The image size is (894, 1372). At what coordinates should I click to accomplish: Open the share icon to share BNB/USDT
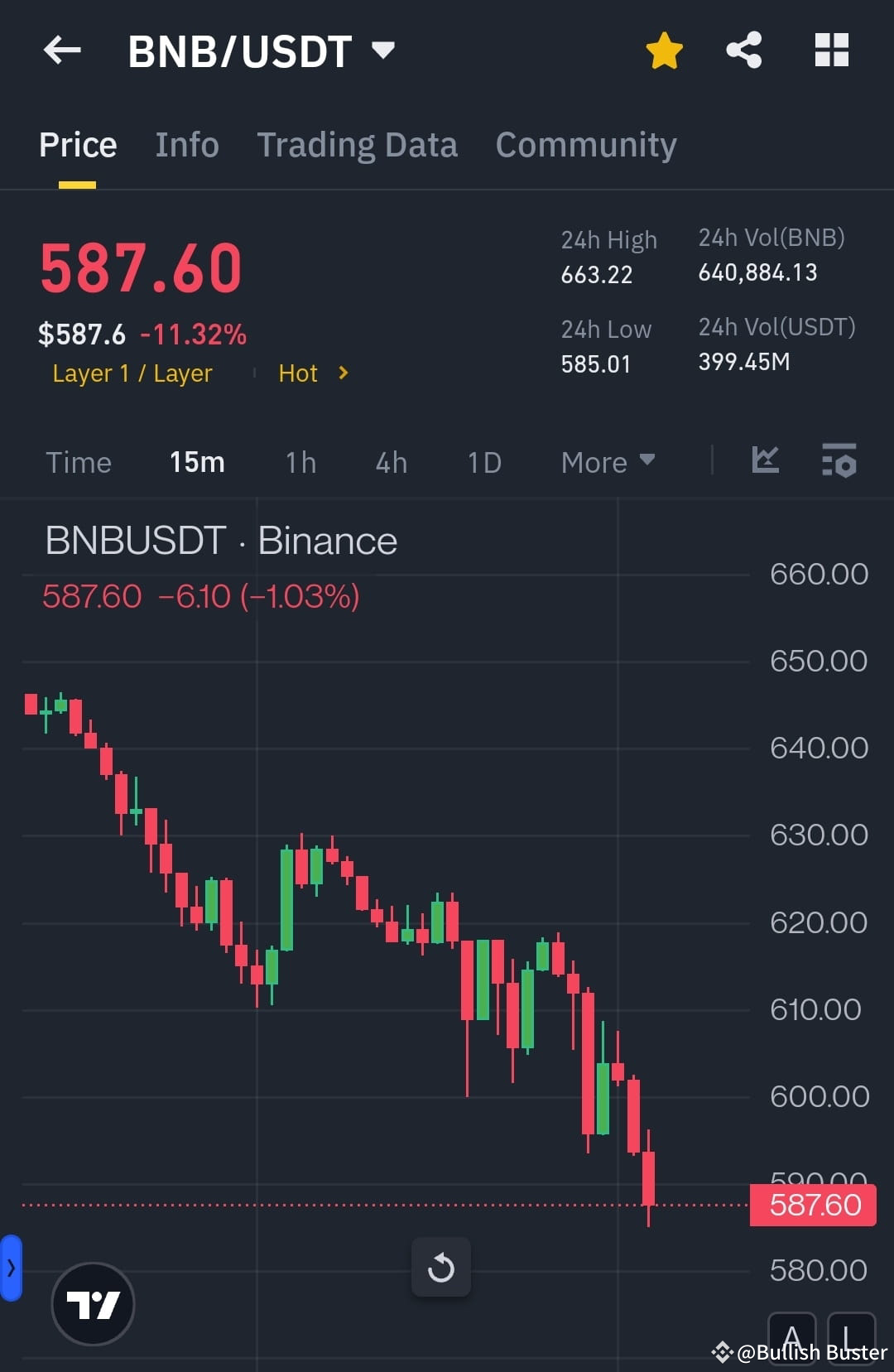743,50
